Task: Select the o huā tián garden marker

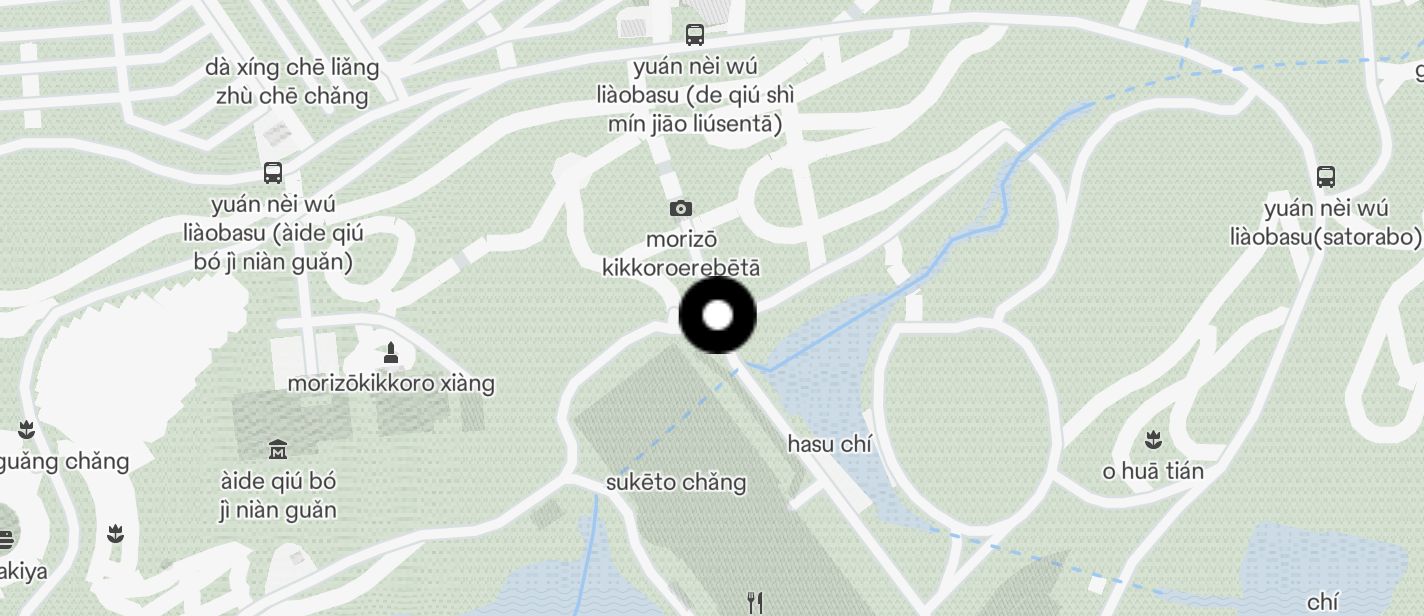Action: (1153, 438)
